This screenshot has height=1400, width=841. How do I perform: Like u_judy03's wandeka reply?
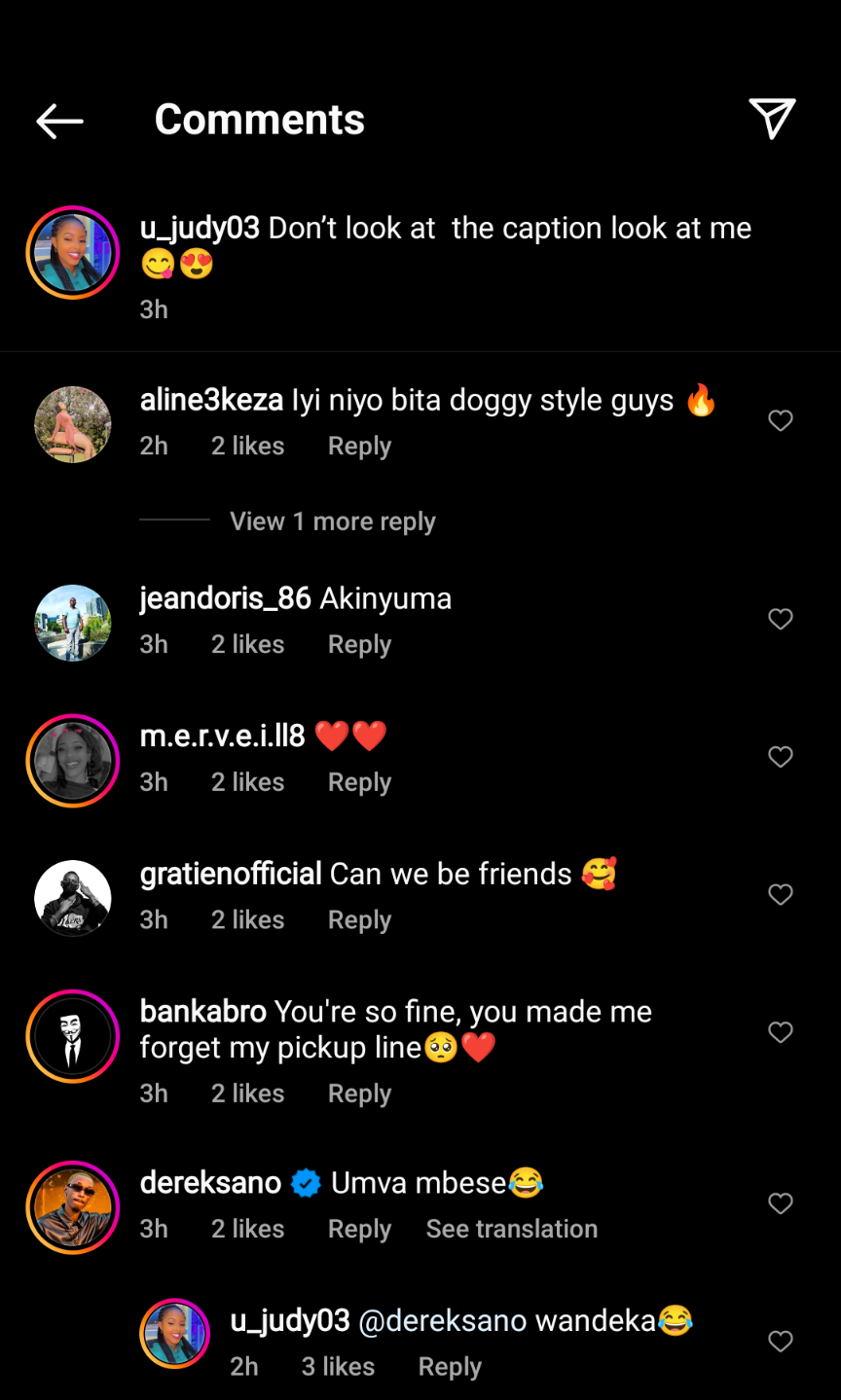pos(781,1342)
